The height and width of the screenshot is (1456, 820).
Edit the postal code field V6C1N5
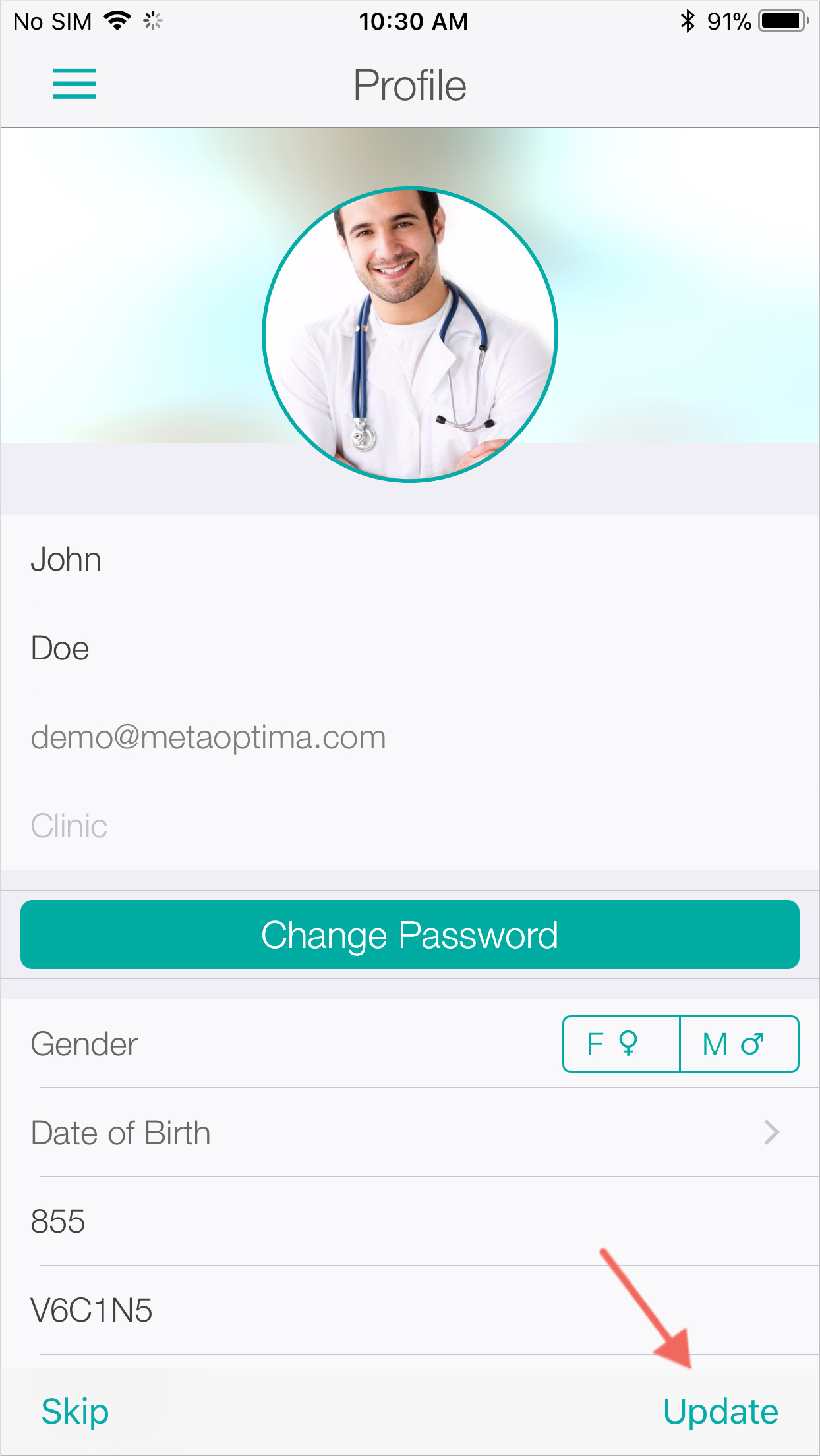click(x=410, y=1310)
